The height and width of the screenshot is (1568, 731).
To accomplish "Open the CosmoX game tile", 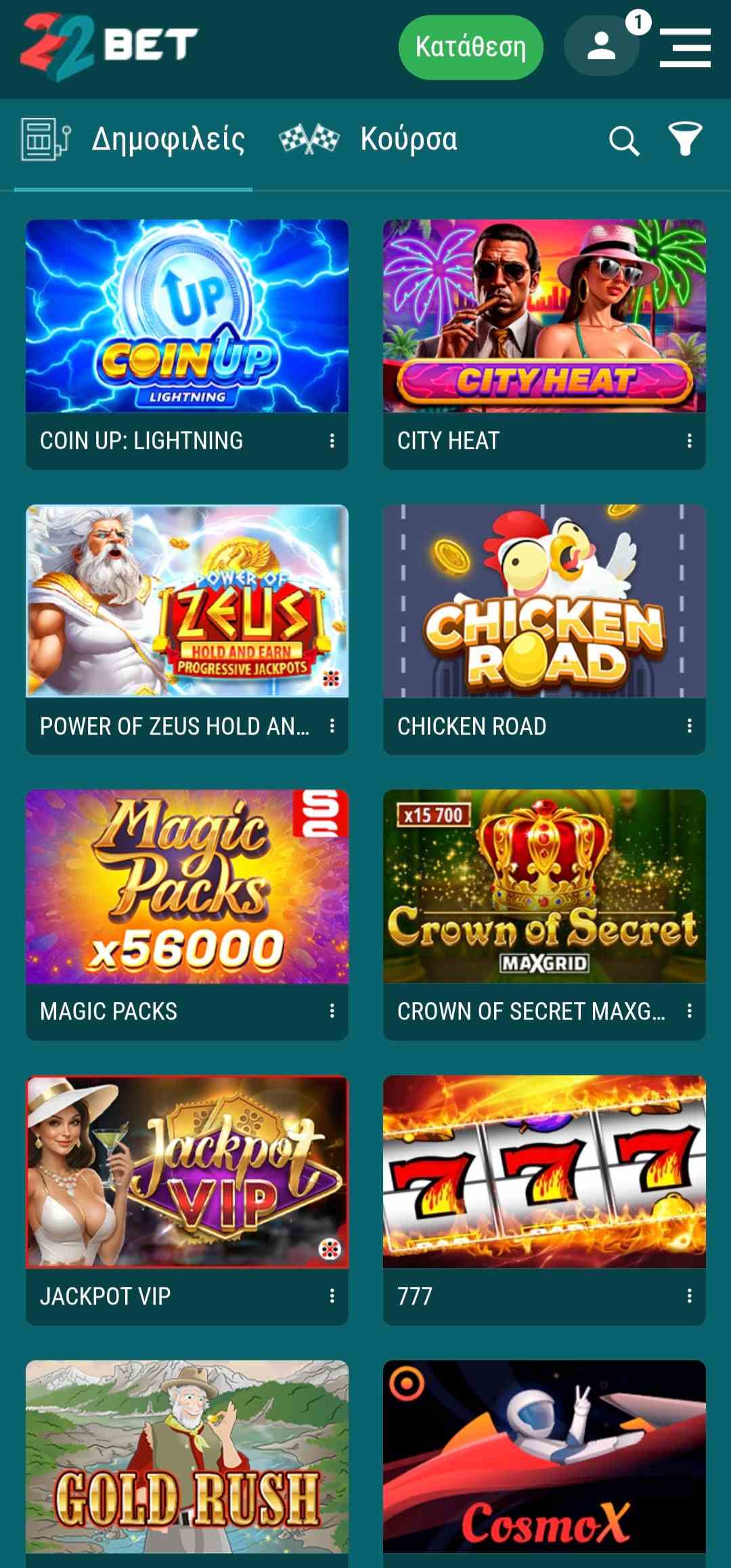I will (x=544, y=1457).
